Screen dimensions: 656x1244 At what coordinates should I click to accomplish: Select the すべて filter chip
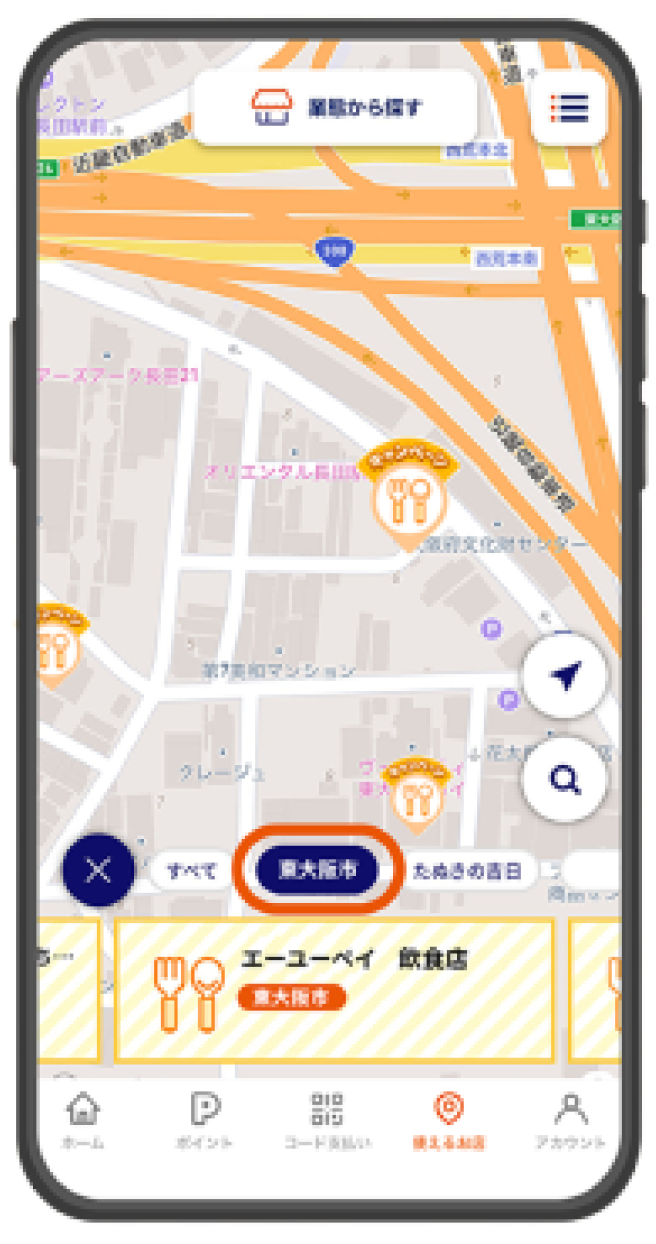tap(192, 871)
